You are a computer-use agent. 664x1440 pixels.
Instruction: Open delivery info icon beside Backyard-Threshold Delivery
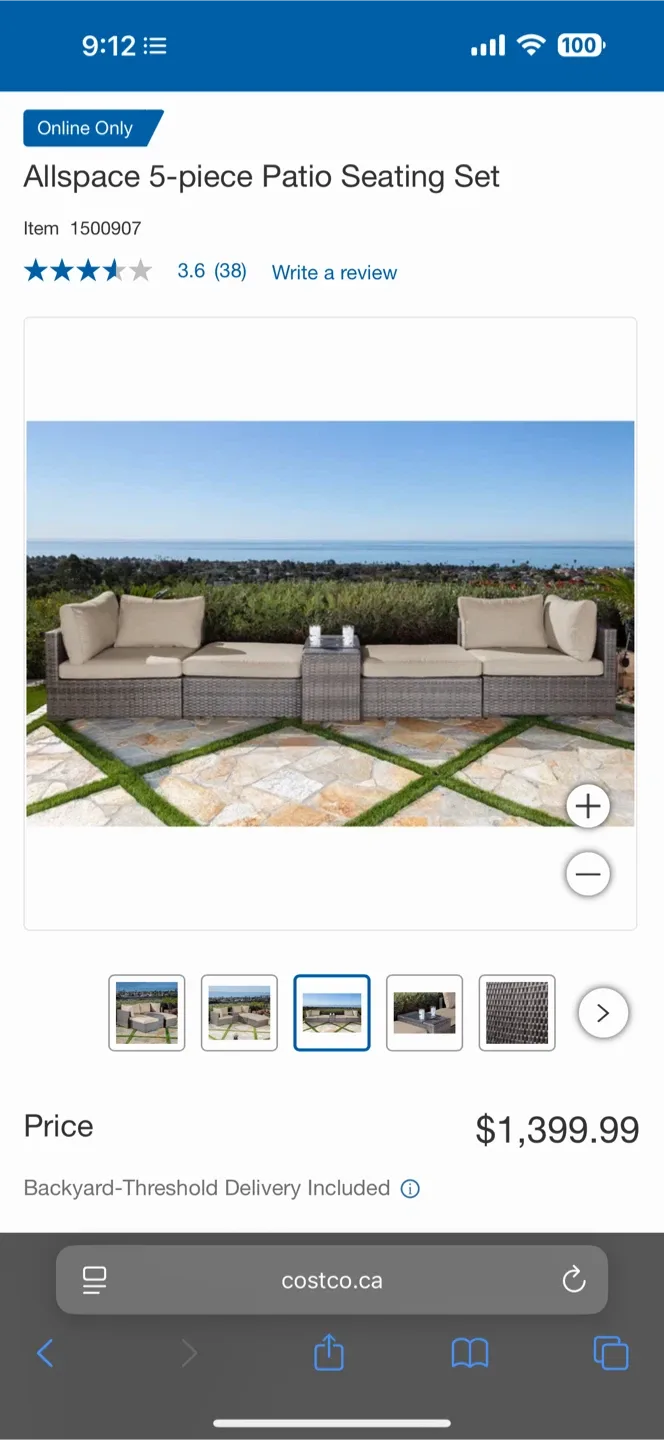coord(410,1189)
